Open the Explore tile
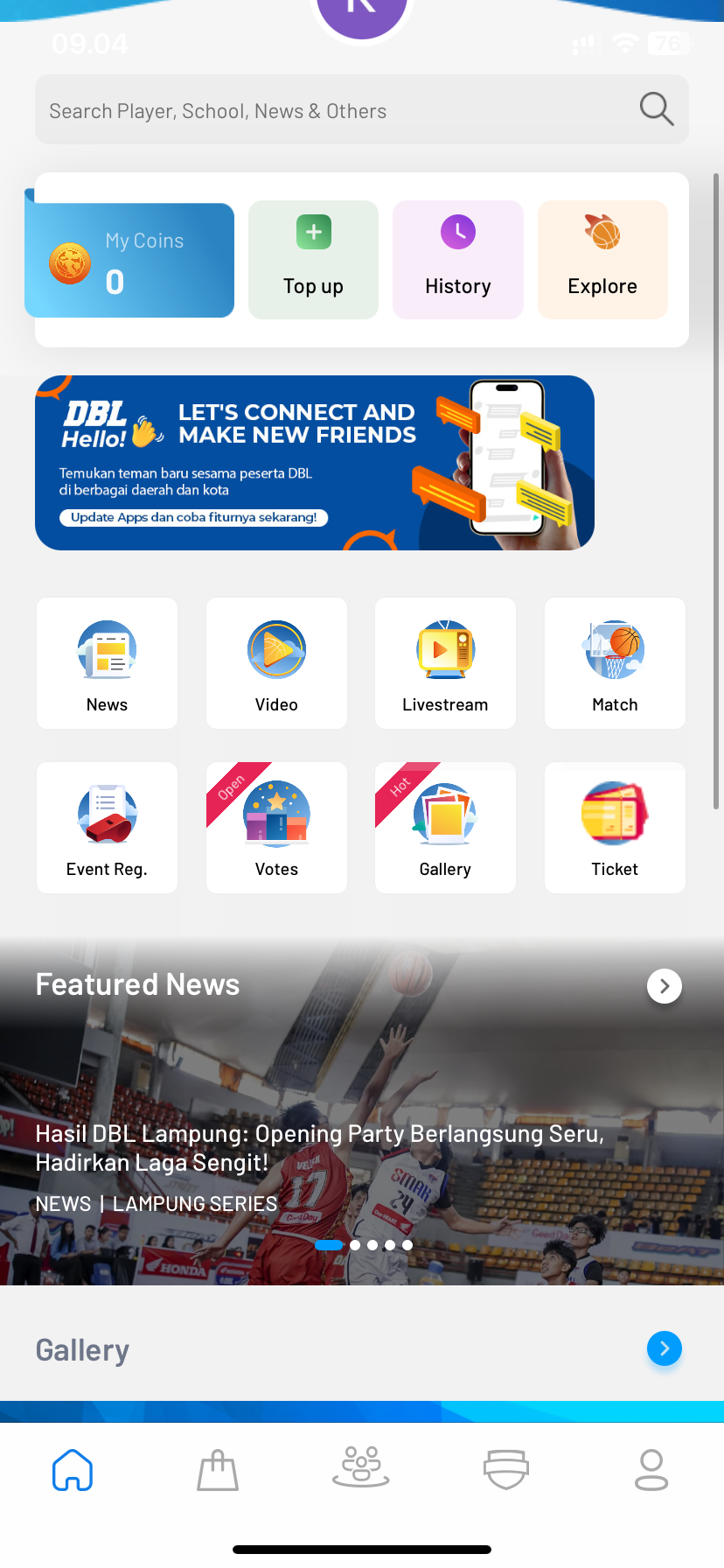The width and height of the screenshot is (724, 1568). click(602, 260)
